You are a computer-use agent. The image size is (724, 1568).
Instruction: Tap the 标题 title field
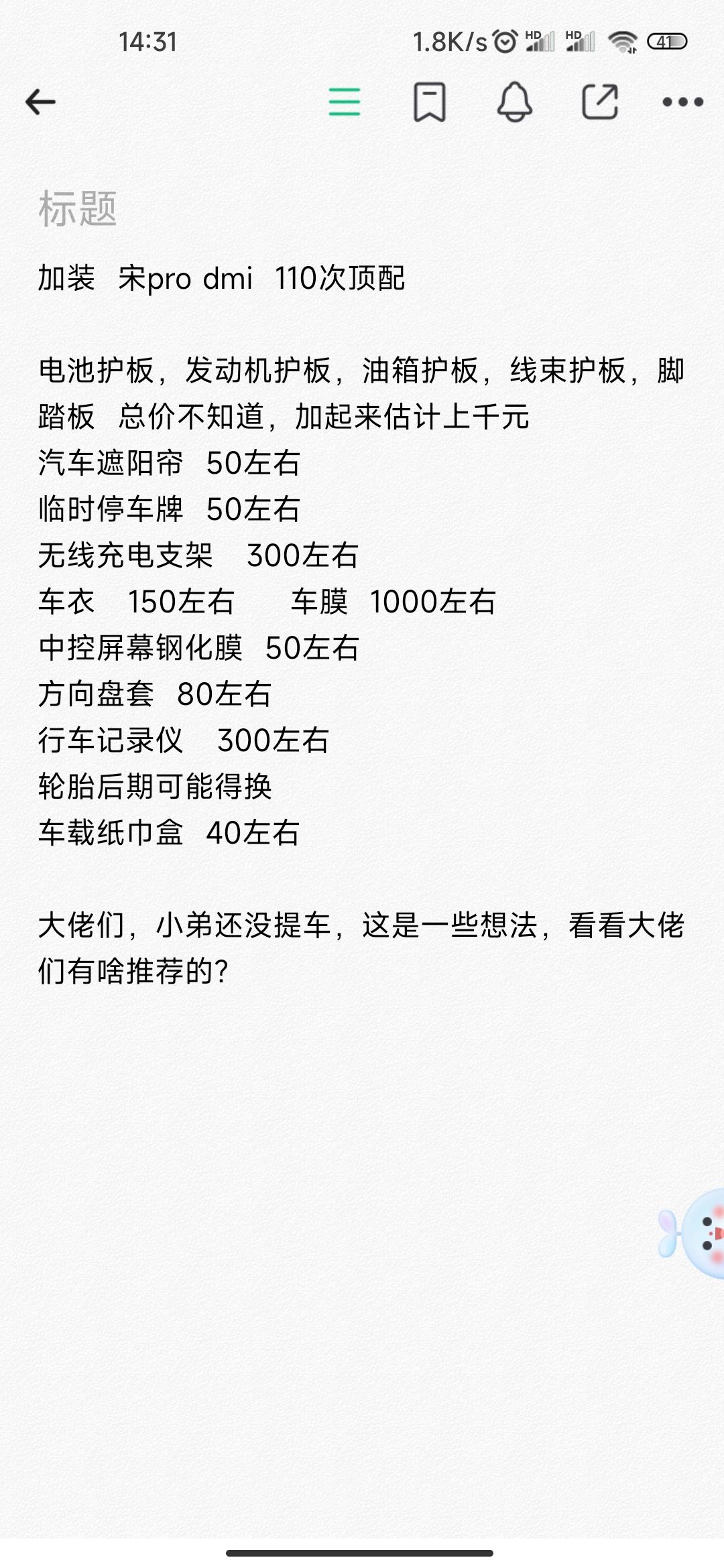tap(362, 208)
